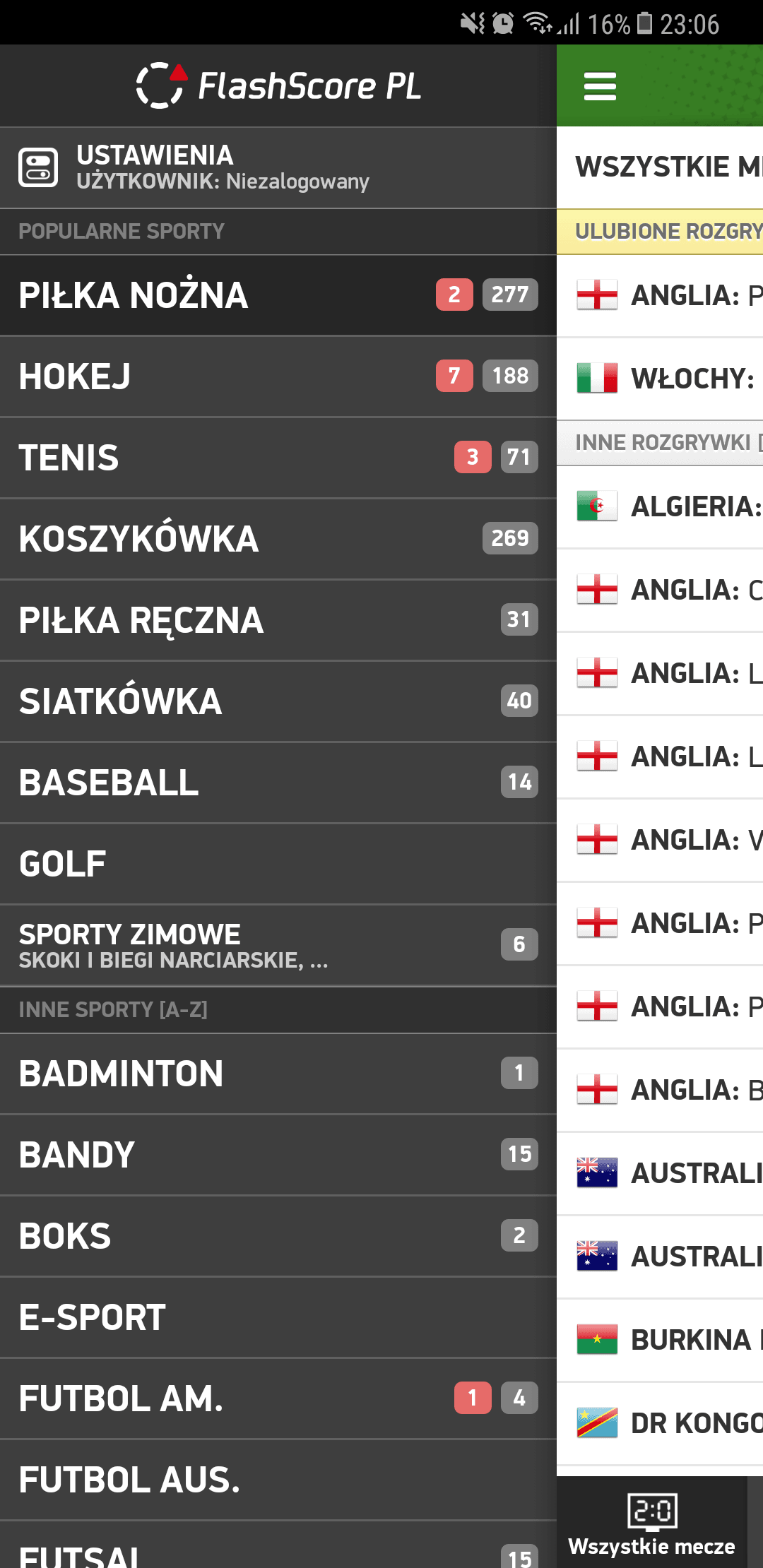Open the Hokej section
The image size is (763, 1568).
278,376
